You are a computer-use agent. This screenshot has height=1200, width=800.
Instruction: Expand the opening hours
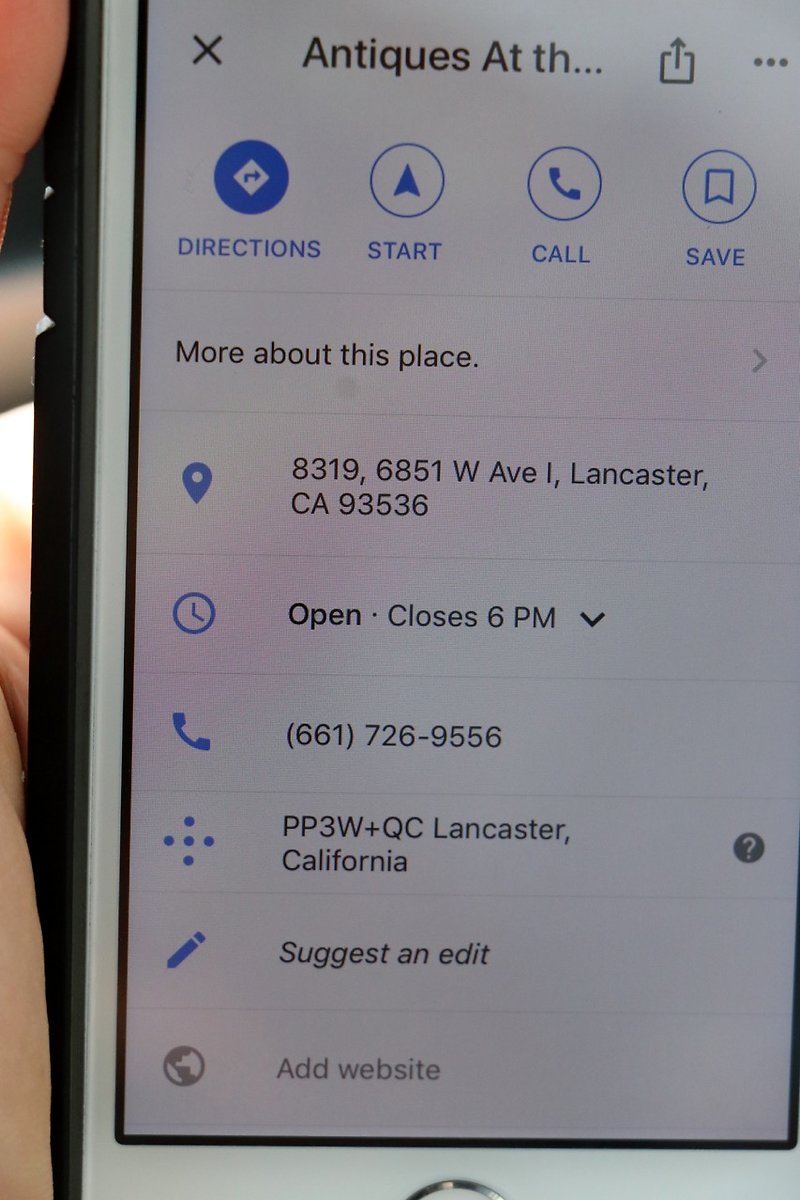pos(593,619)
